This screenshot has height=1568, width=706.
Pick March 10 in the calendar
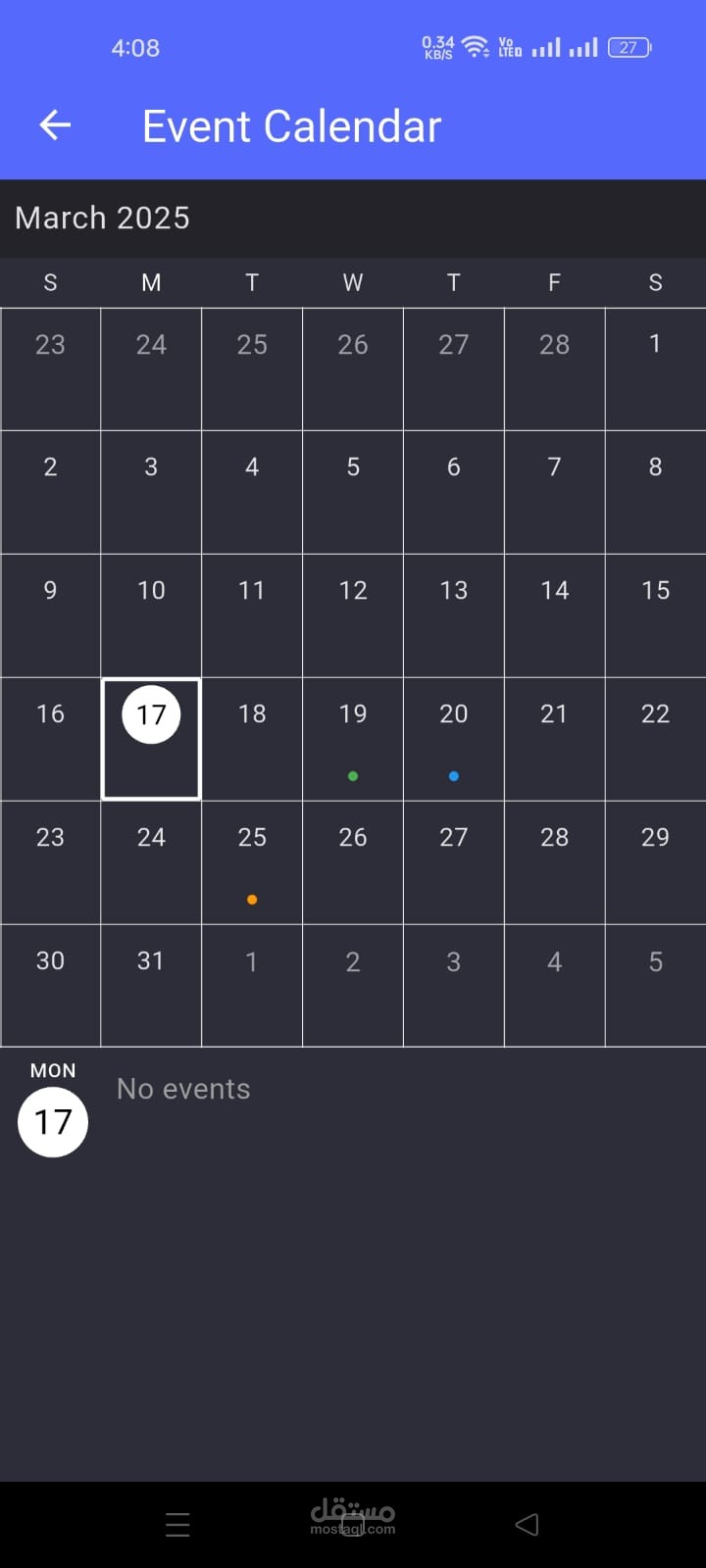(151, 613)
